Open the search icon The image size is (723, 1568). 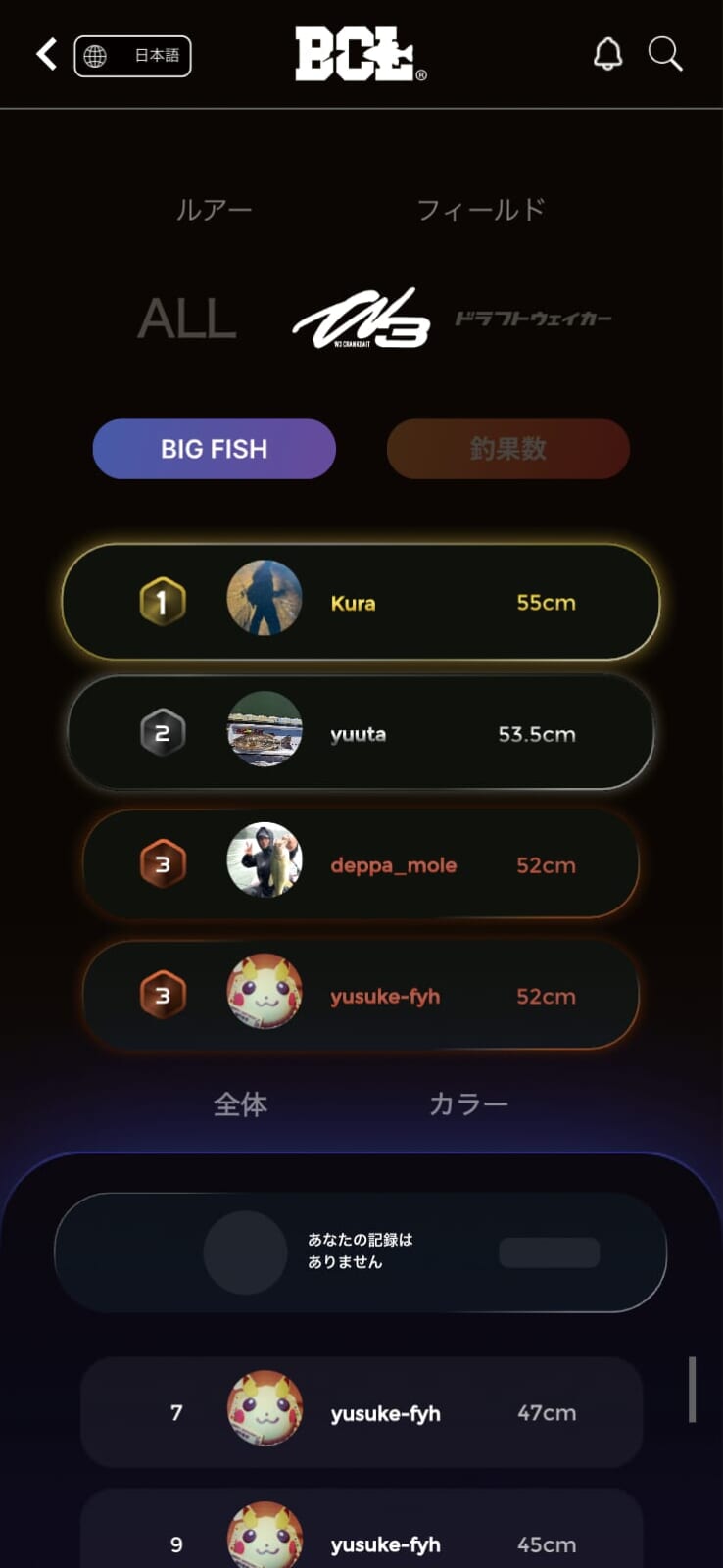665,55
